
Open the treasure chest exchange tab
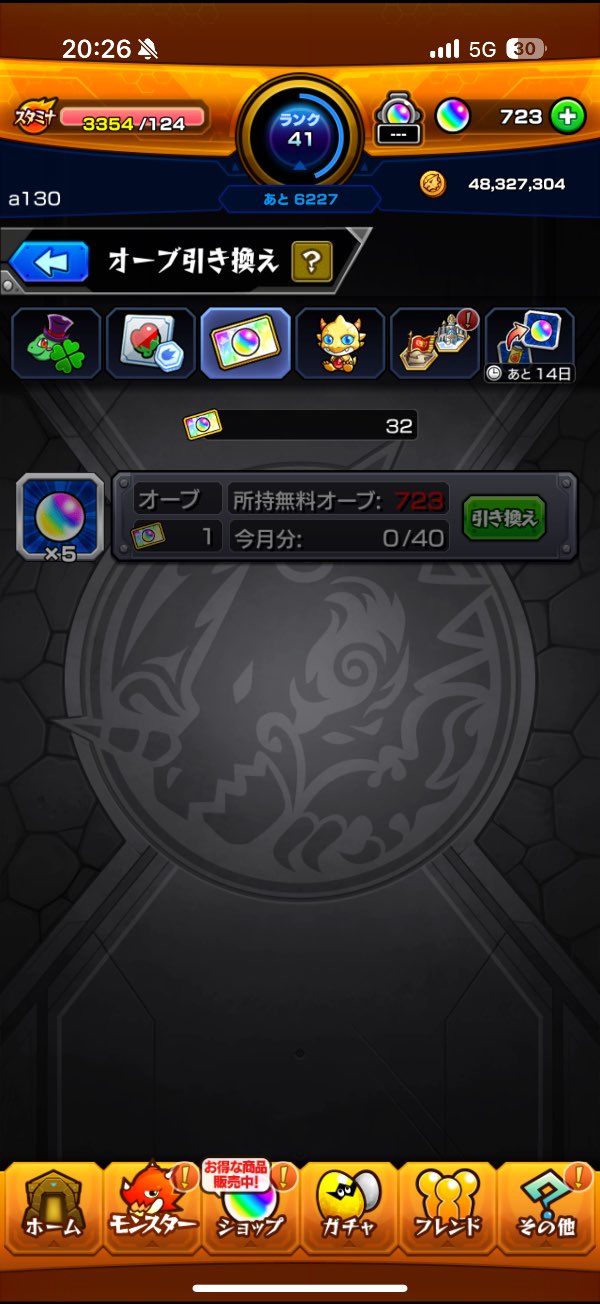tap(435, 343)
